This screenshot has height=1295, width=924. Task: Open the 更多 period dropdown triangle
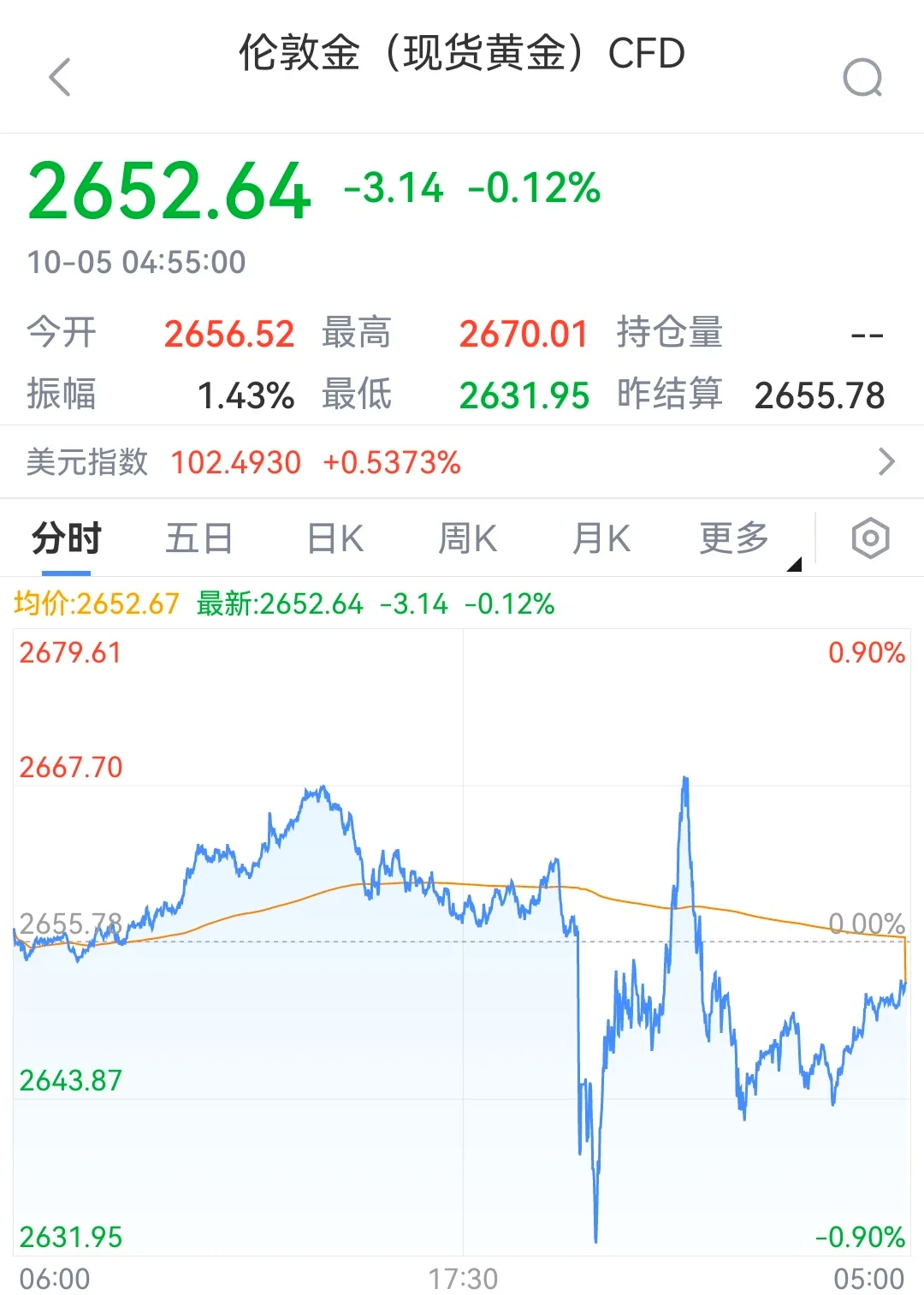click(796, 561)
